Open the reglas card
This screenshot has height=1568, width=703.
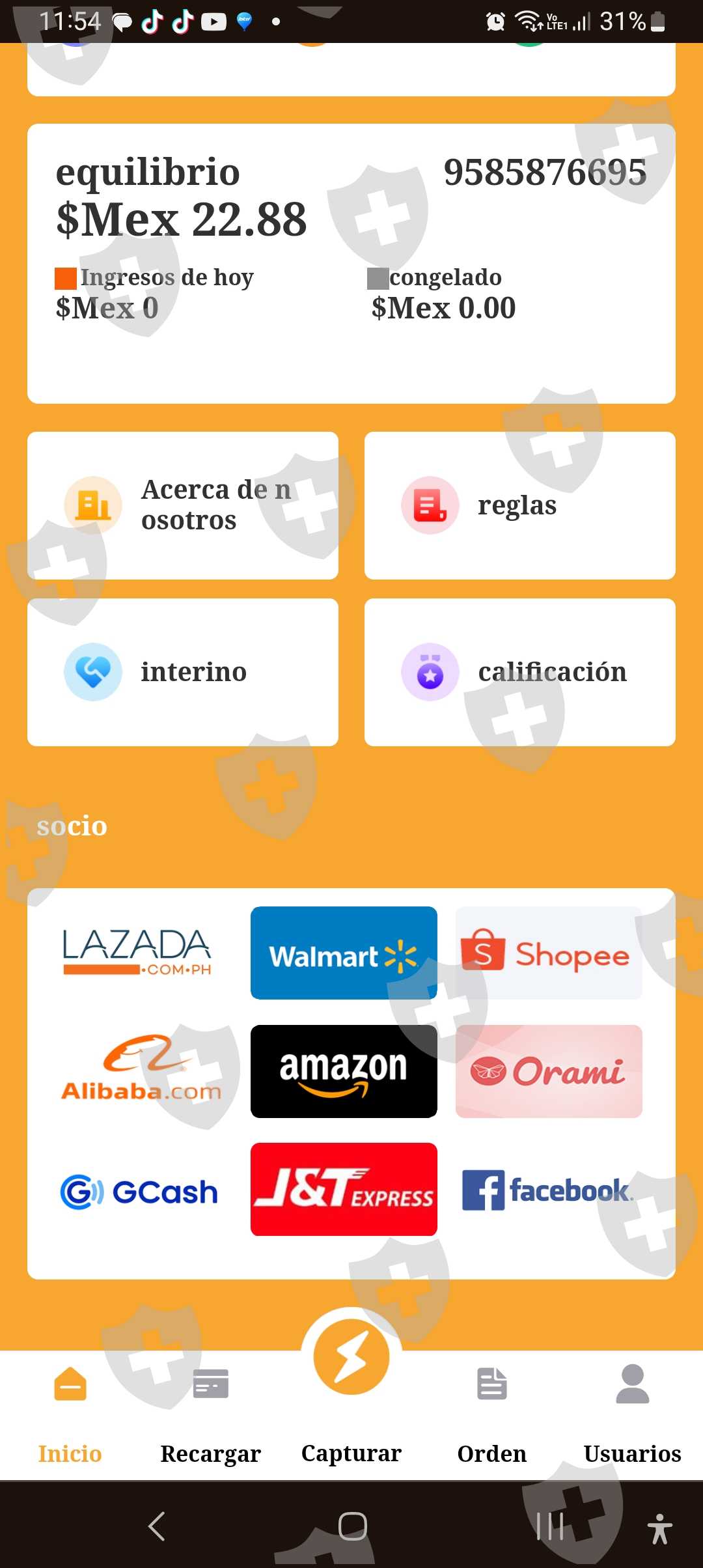coord(520,505)
